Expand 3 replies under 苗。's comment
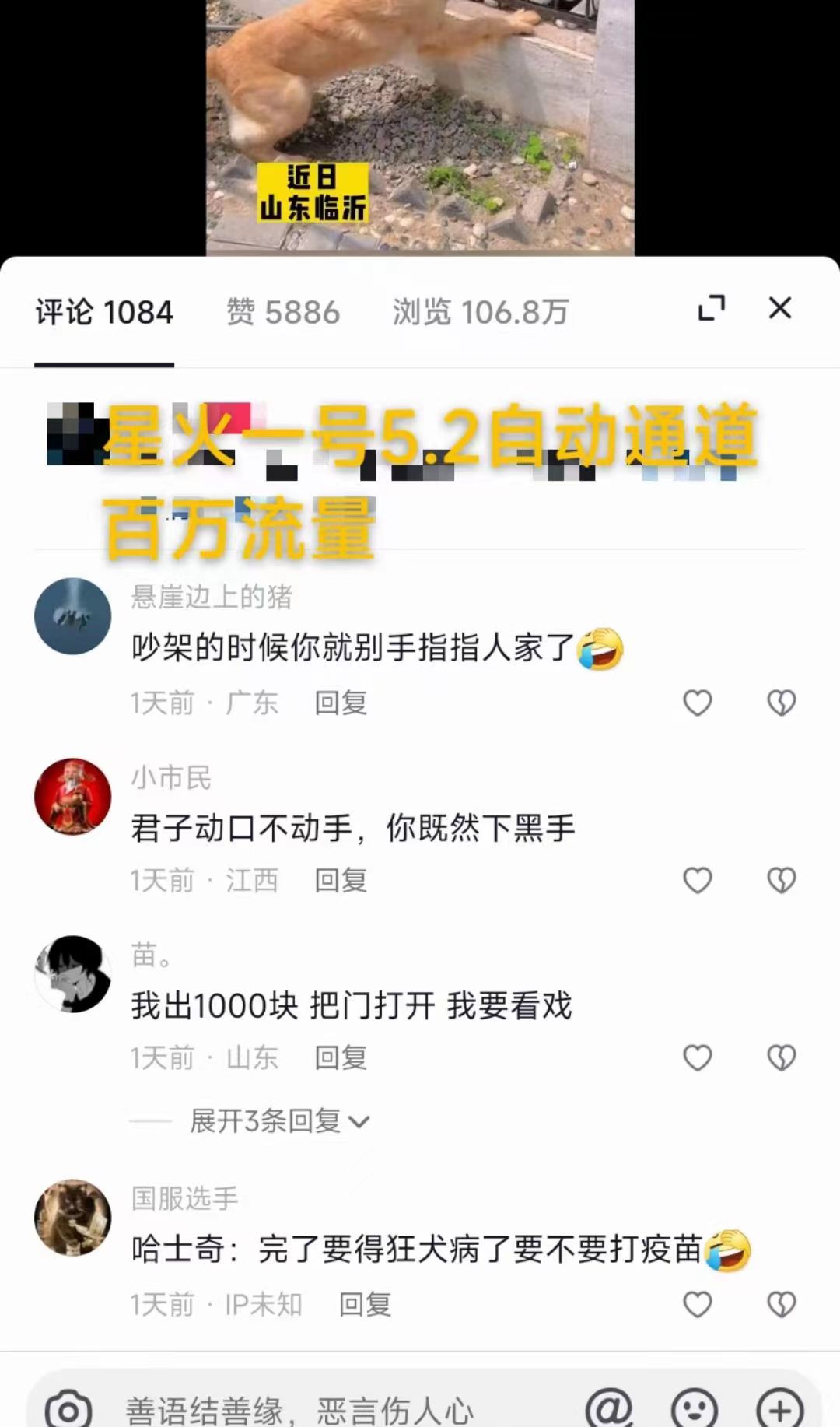 click(x=278, y=1121)
